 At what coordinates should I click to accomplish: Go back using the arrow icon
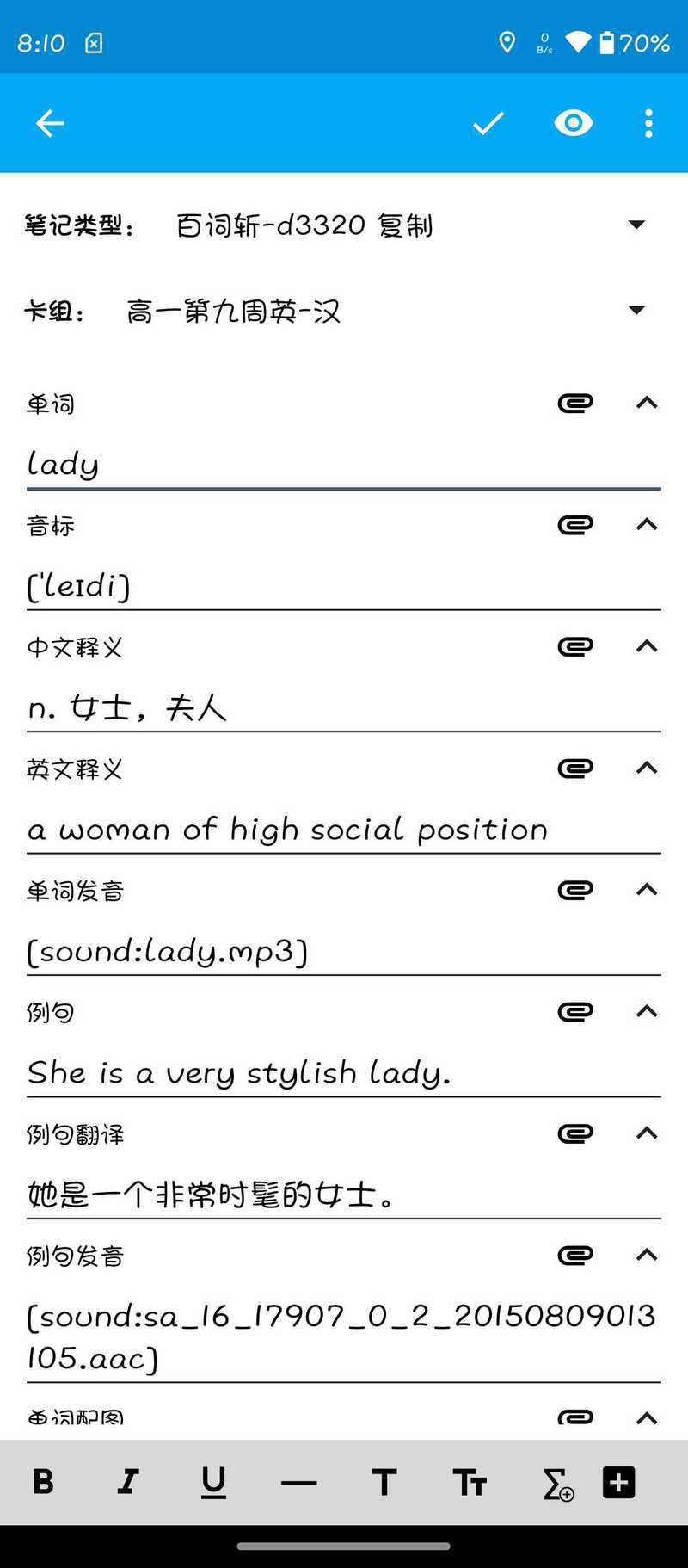[50, 123]
